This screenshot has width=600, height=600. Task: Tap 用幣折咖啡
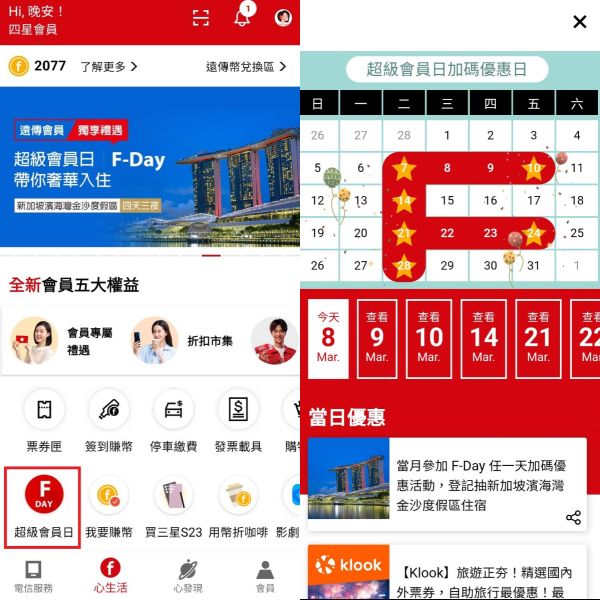coord(238,505)
